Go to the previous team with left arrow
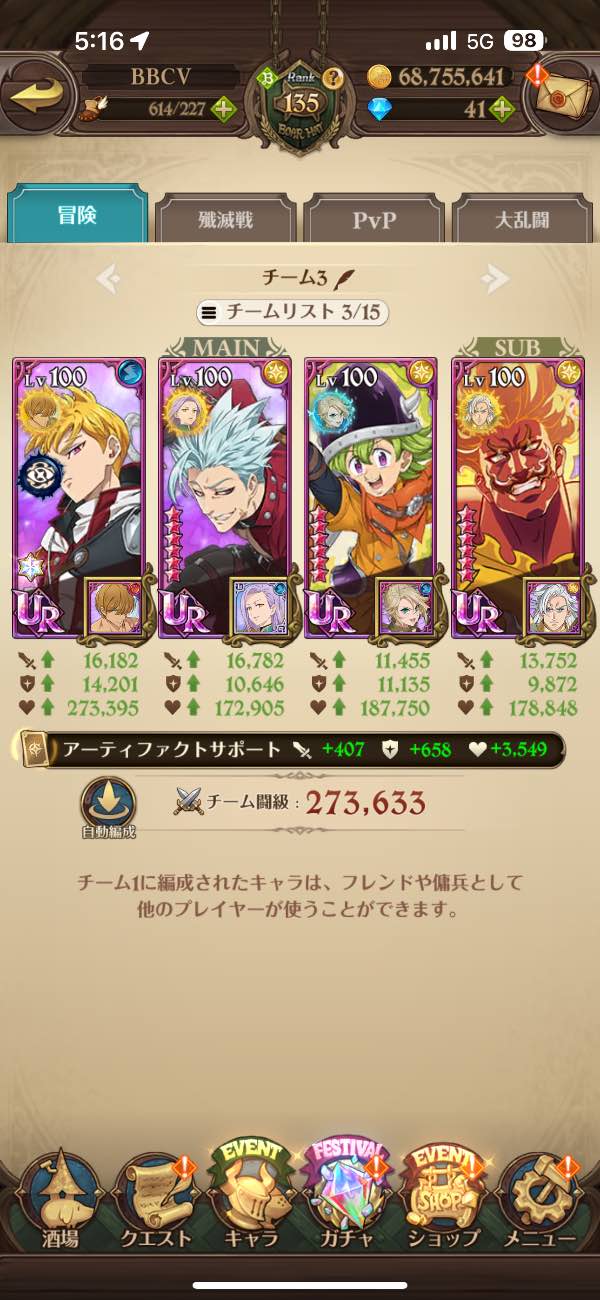 [108, 278]
